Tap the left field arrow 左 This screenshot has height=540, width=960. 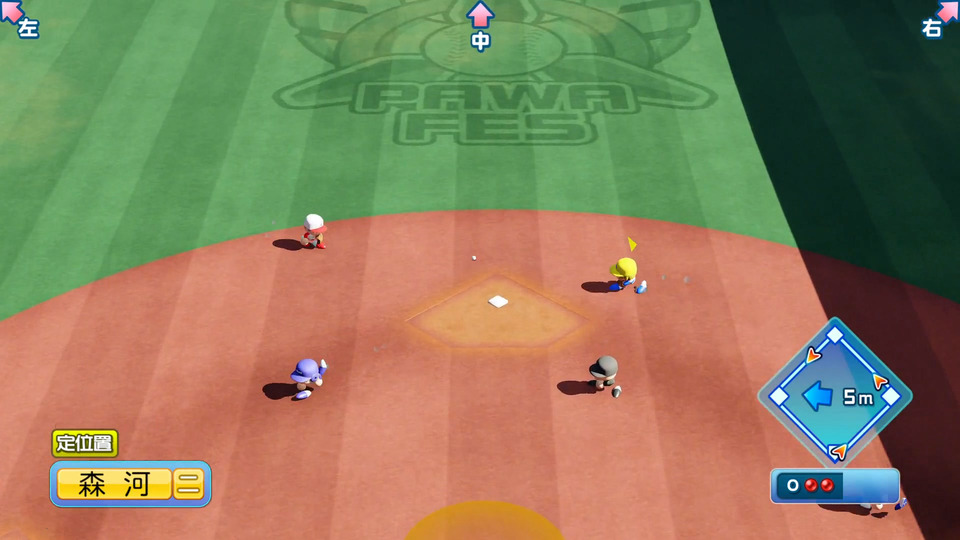pyautogui.click(x=20, y=20)
